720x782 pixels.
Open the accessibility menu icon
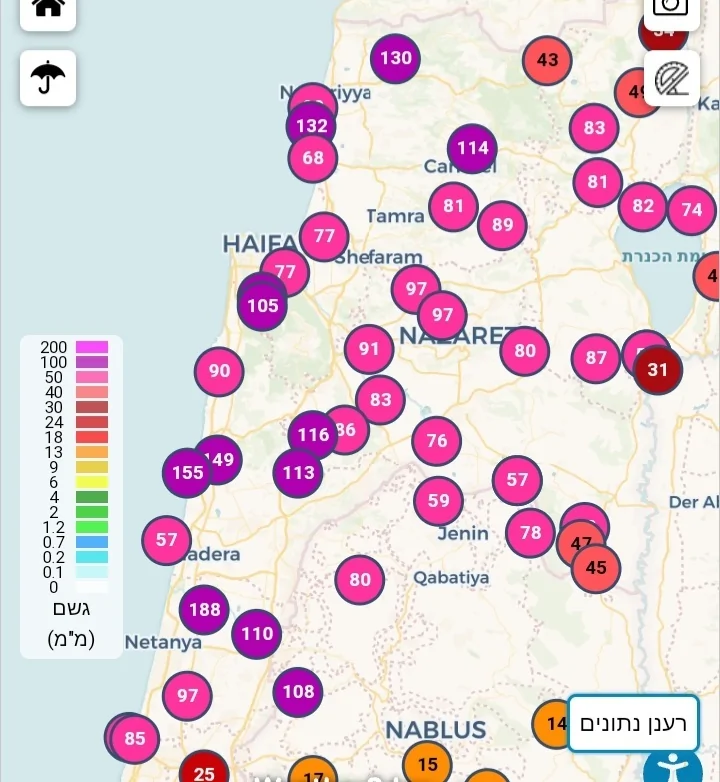tap(672, 765)
